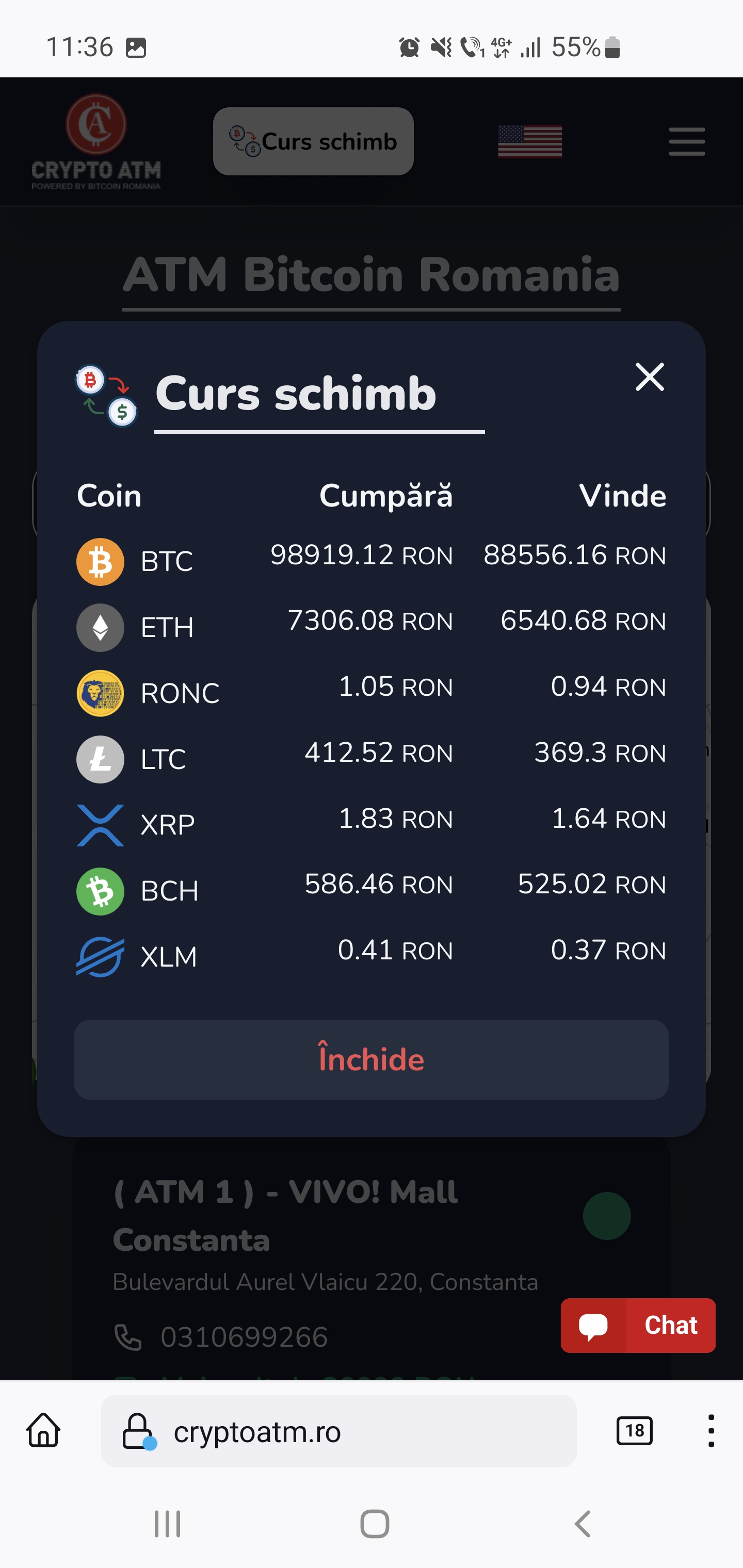Open recent apps from navigation bar
The image size is (743, 1568).
(167, 1524)
